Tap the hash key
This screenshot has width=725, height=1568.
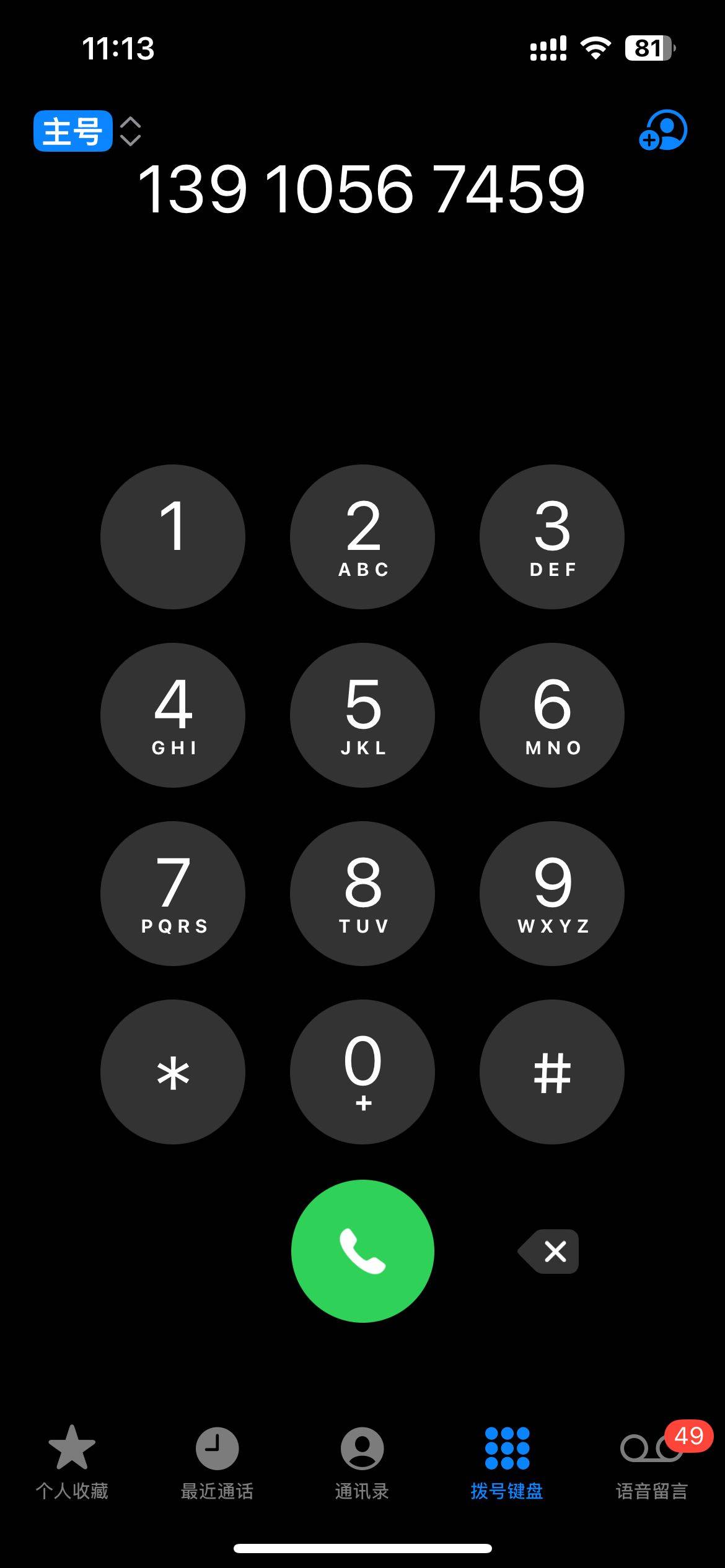pos(551,1071)
